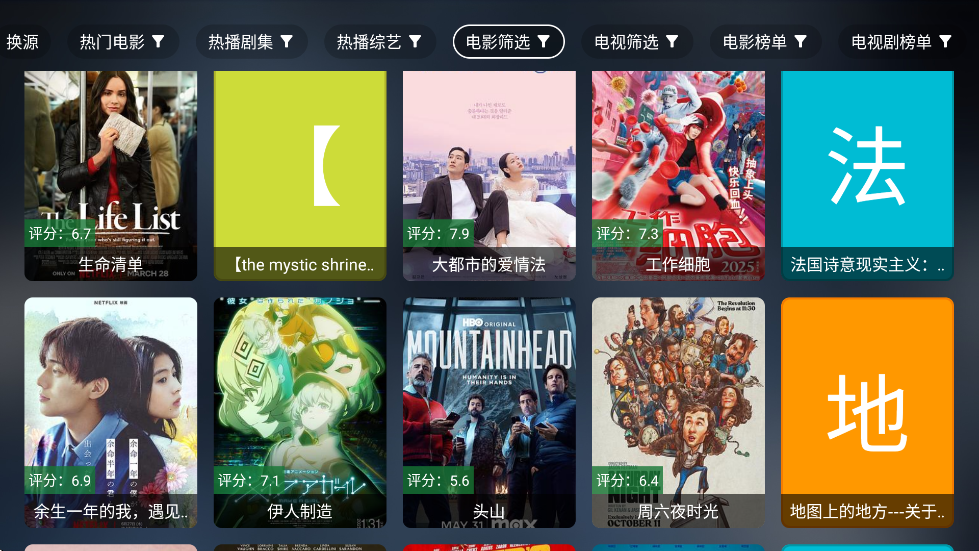Open the movie 生命清单
This screenshot has height=551, width=979.
point(110,175)
